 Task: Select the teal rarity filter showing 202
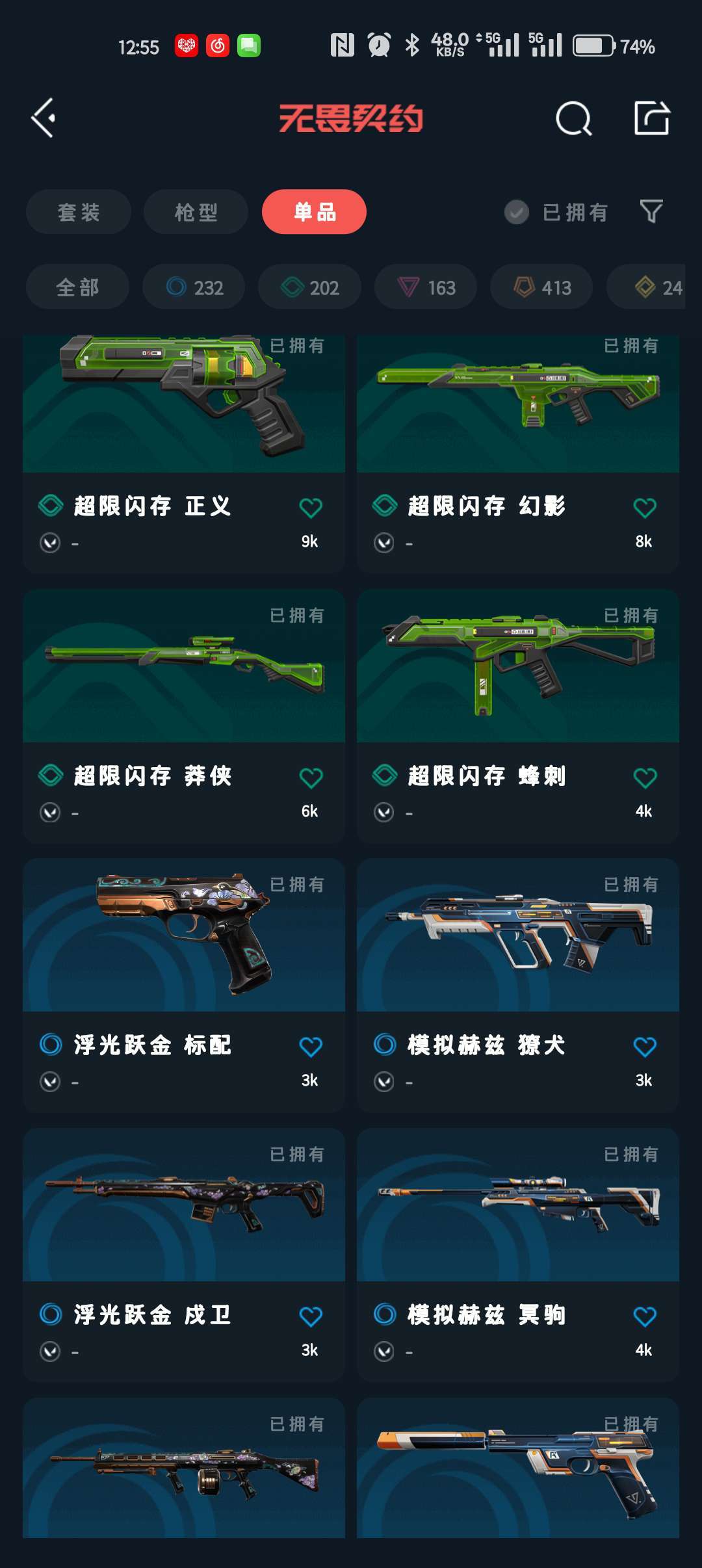[309, 287]
